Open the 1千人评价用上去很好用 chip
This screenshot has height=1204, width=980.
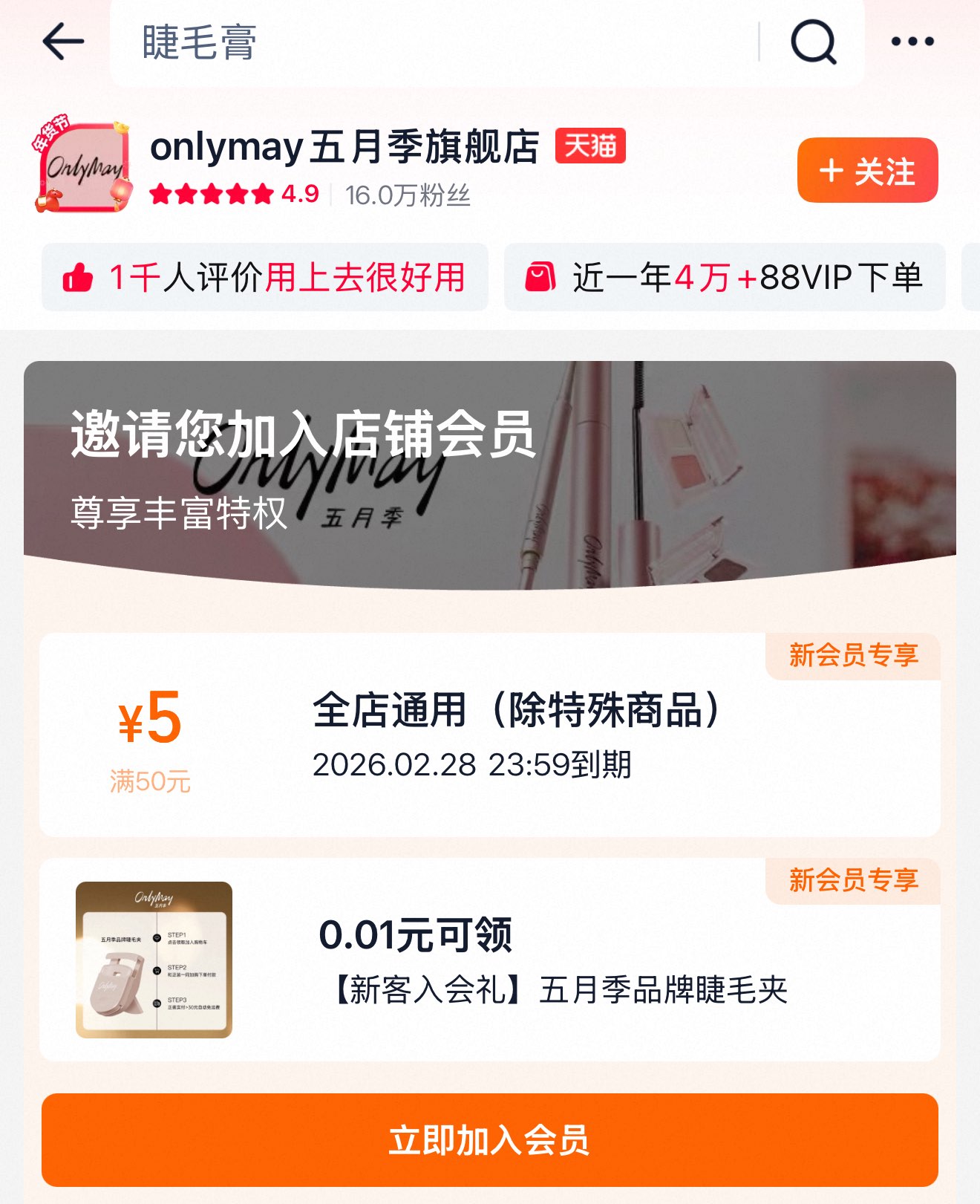click(x=265, y=277)
